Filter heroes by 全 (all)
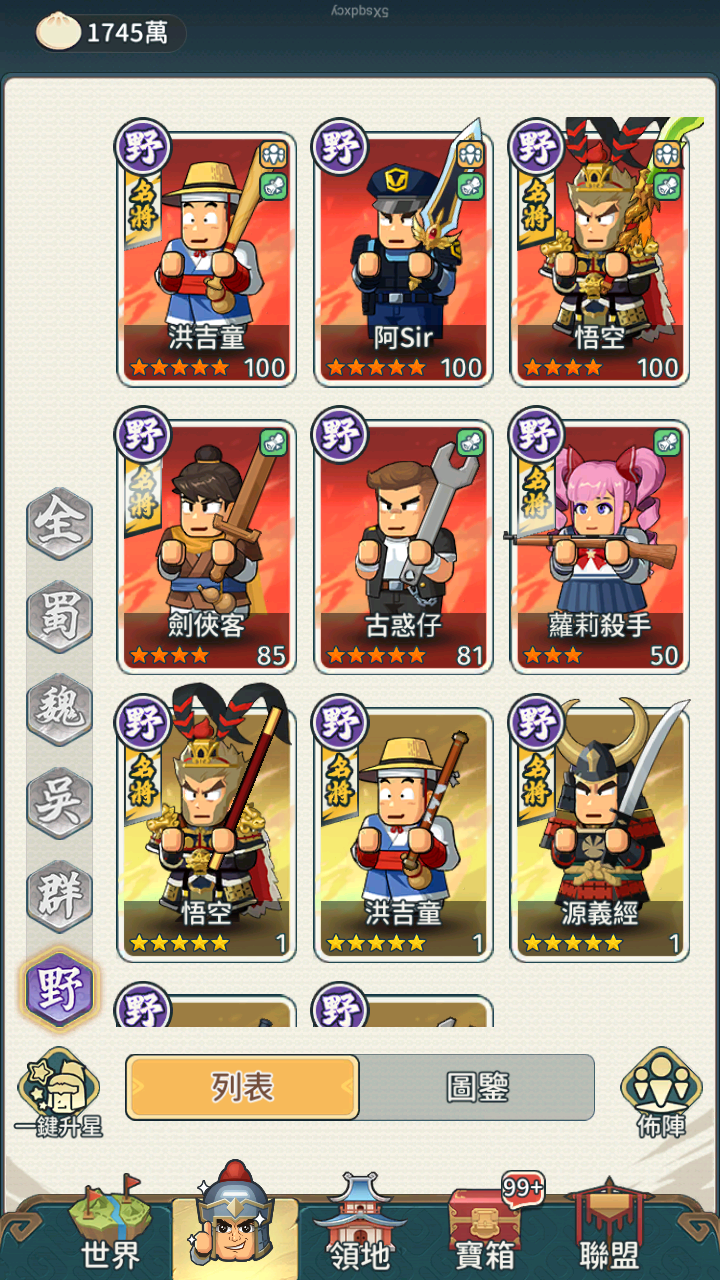 pos(60,524)
